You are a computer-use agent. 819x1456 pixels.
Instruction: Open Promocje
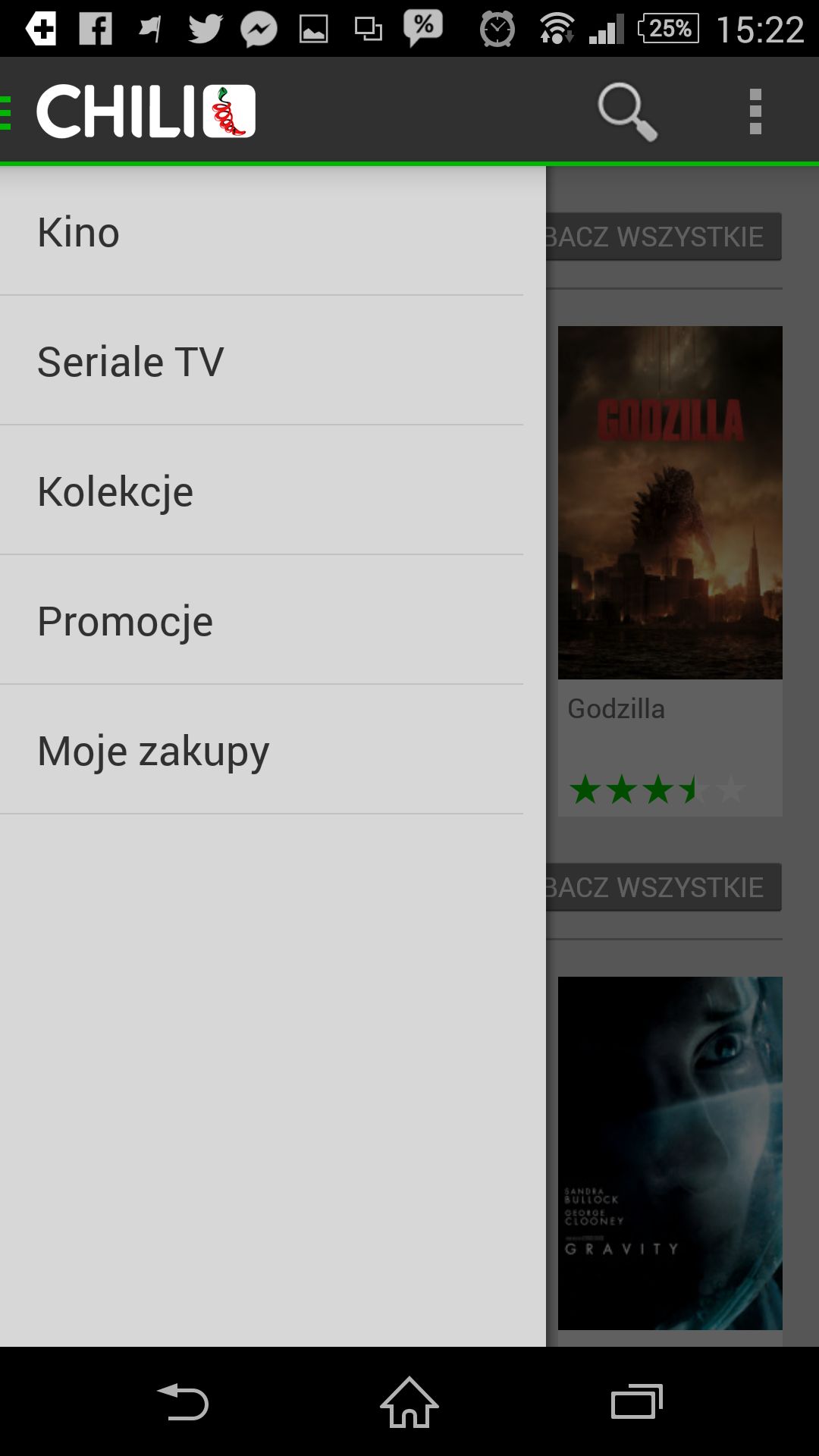click(x=262, y=620)
